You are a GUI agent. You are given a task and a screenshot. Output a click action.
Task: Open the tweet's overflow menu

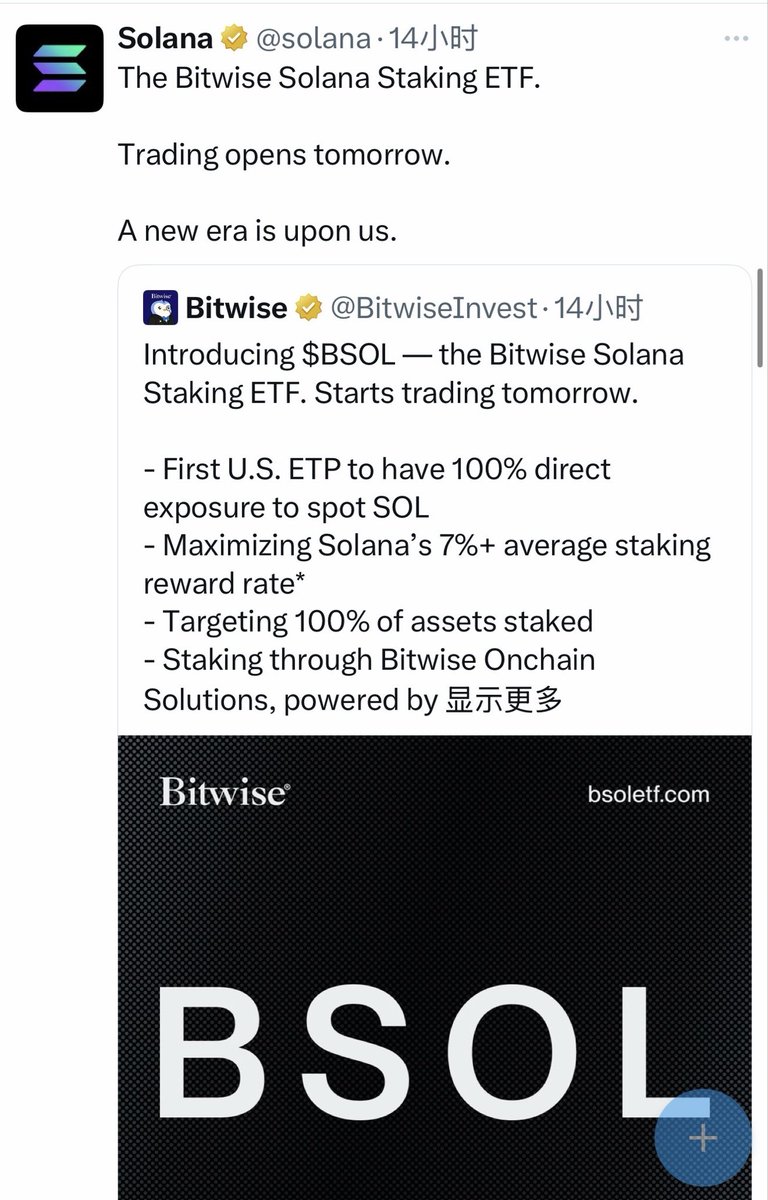737,40
